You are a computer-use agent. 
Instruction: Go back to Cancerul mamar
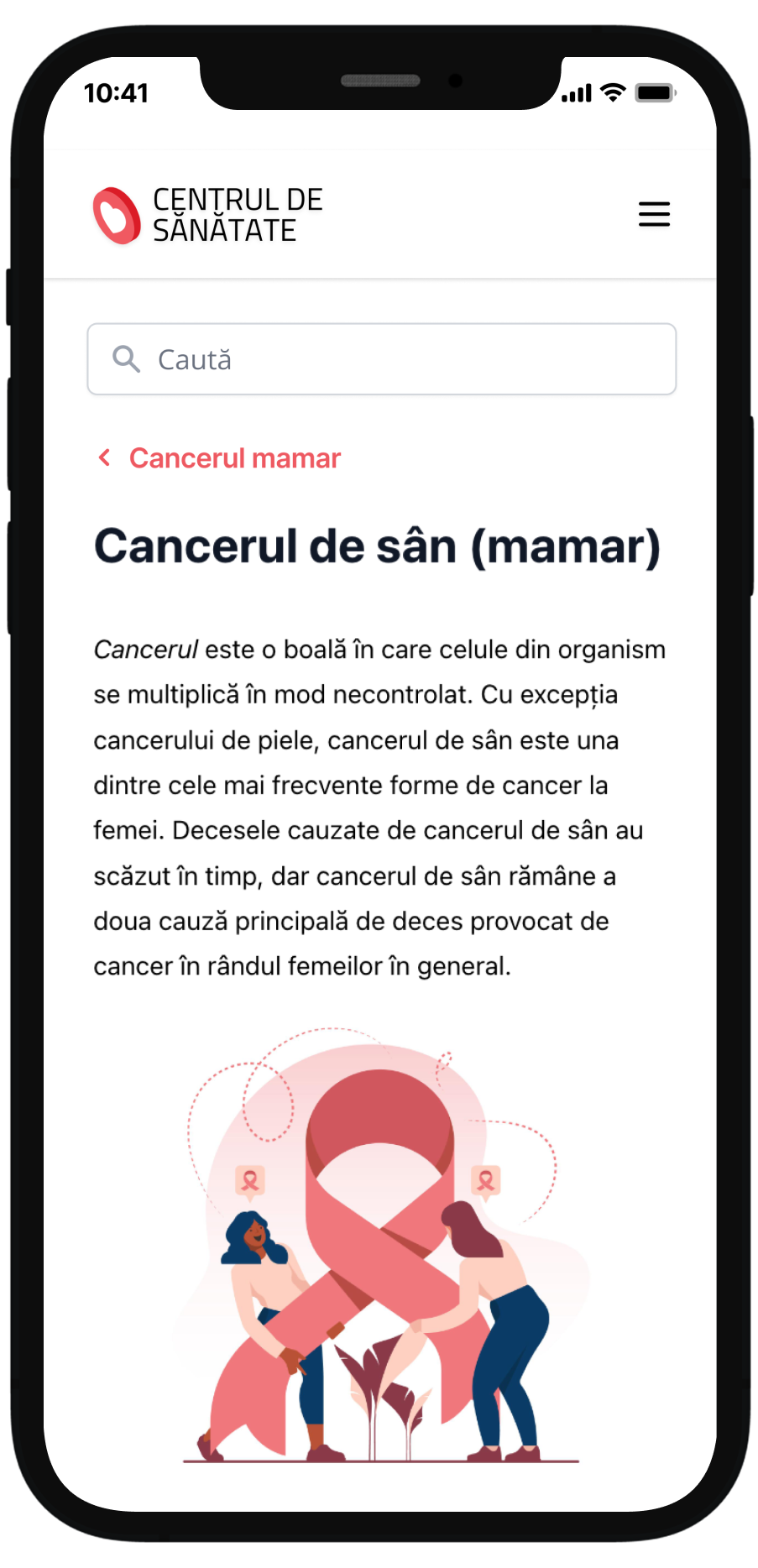[x=220, y=458]
